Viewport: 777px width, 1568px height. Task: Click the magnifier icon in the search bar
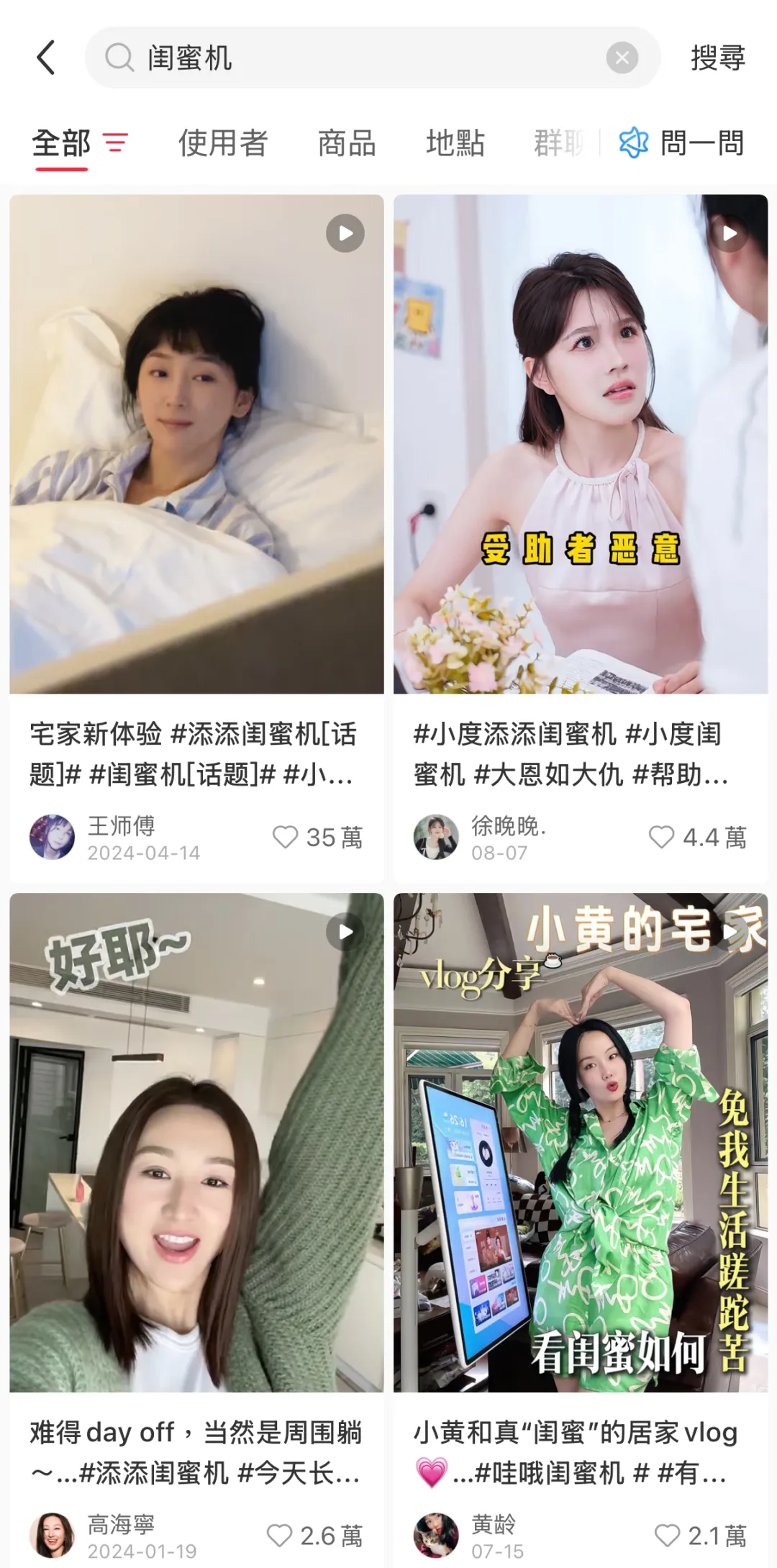click(119, 57)
